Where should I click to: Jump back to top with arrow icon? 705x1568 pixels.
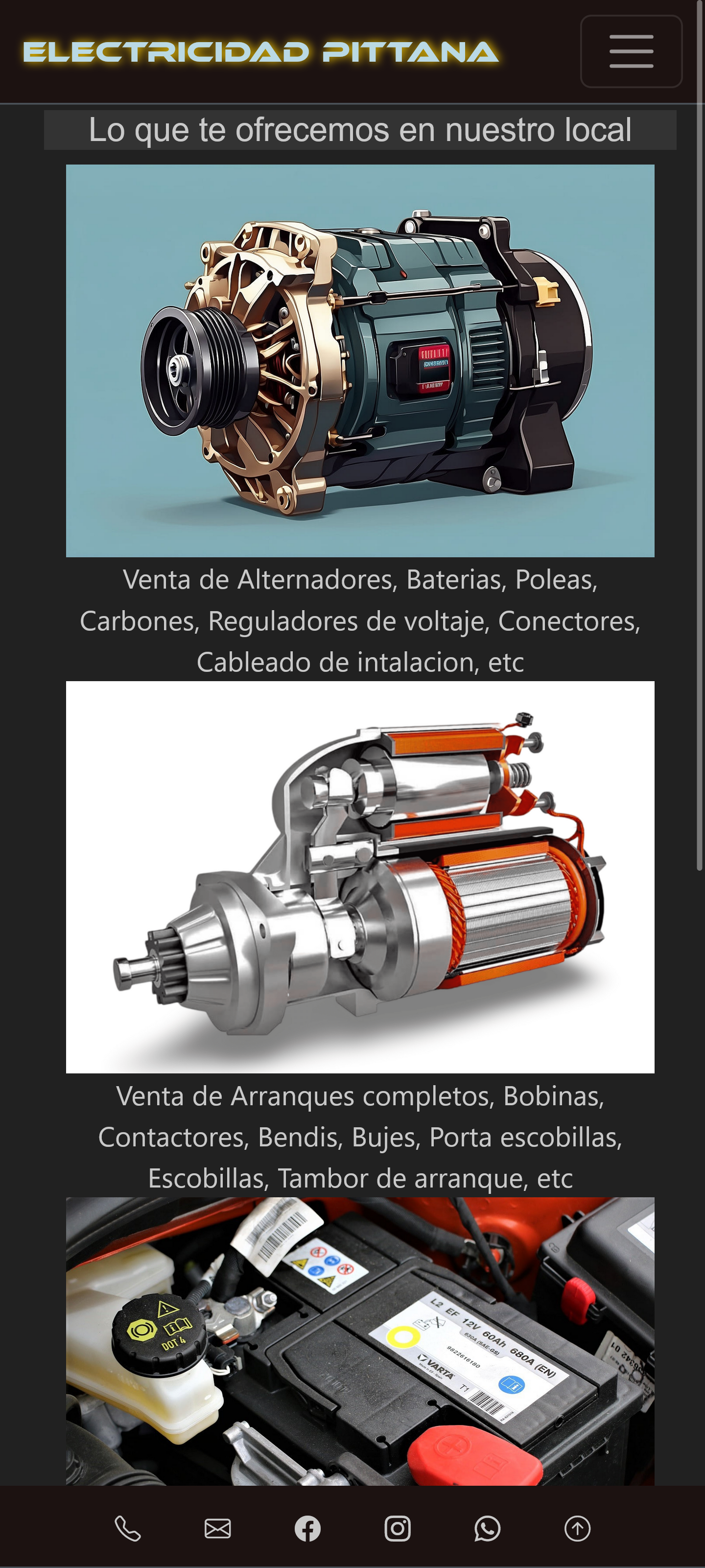[577, 1528]
